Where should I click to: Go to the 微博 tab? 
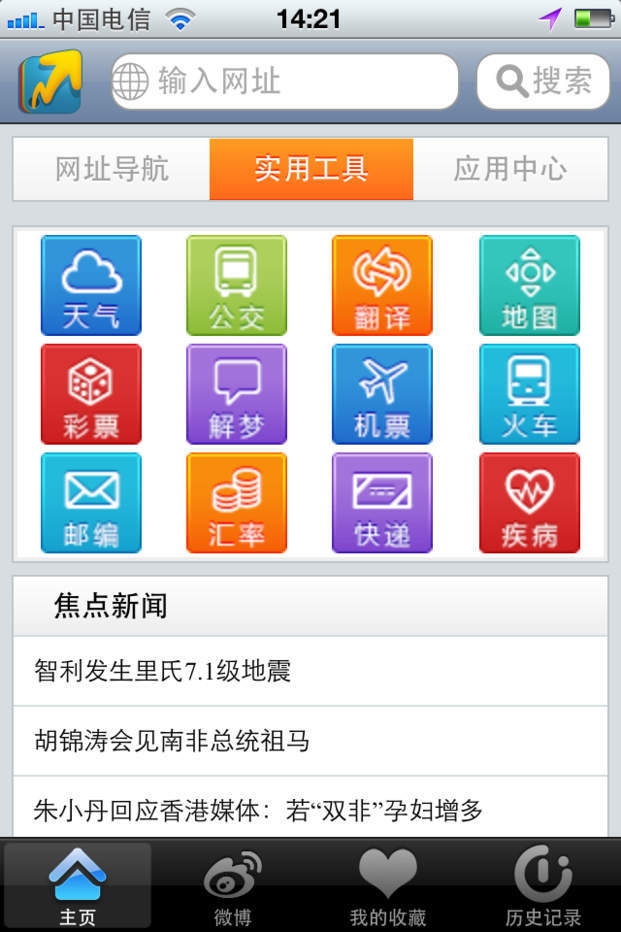[x=233, y=886]
